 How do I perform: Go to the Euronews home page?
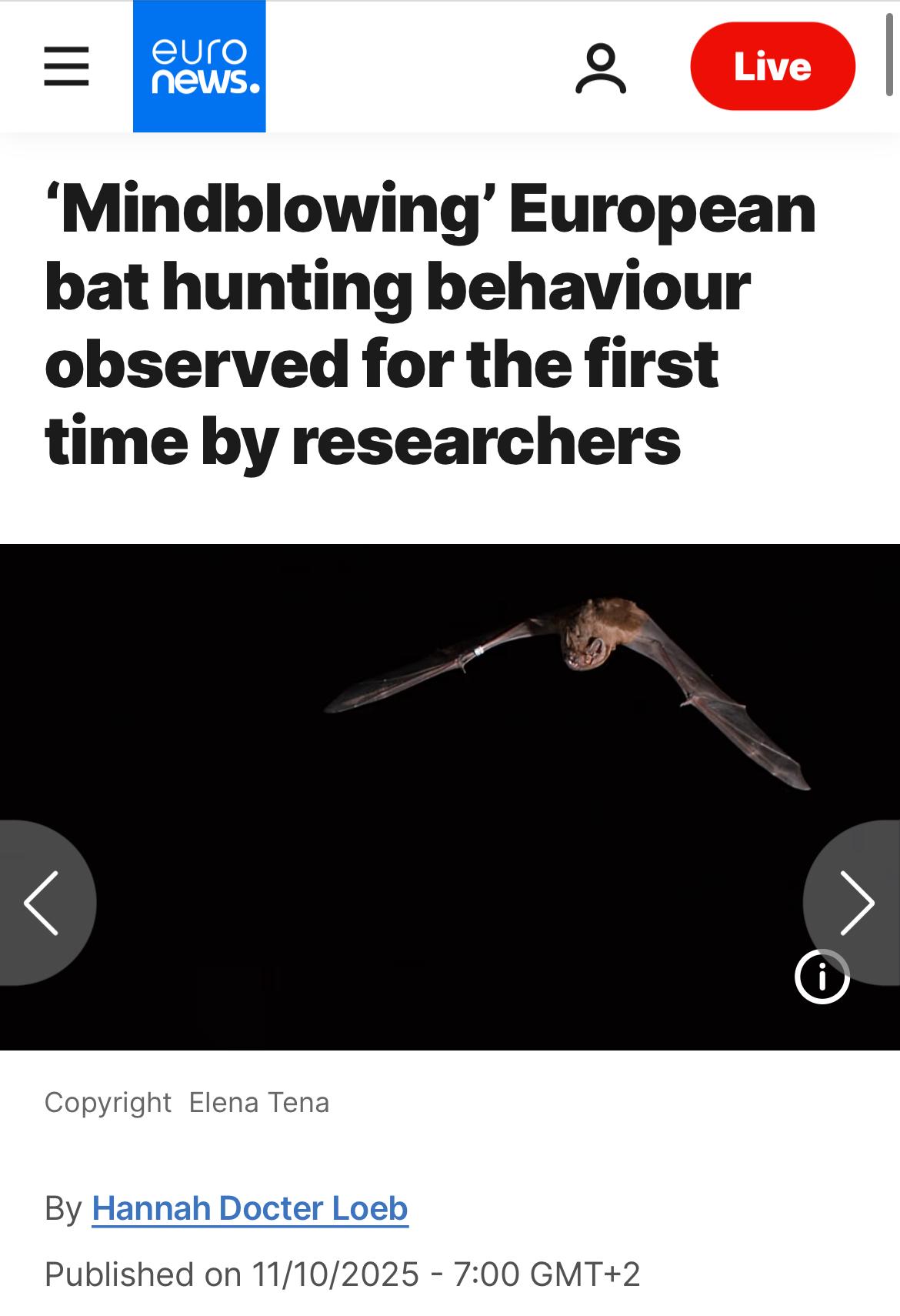click(199, 67)
